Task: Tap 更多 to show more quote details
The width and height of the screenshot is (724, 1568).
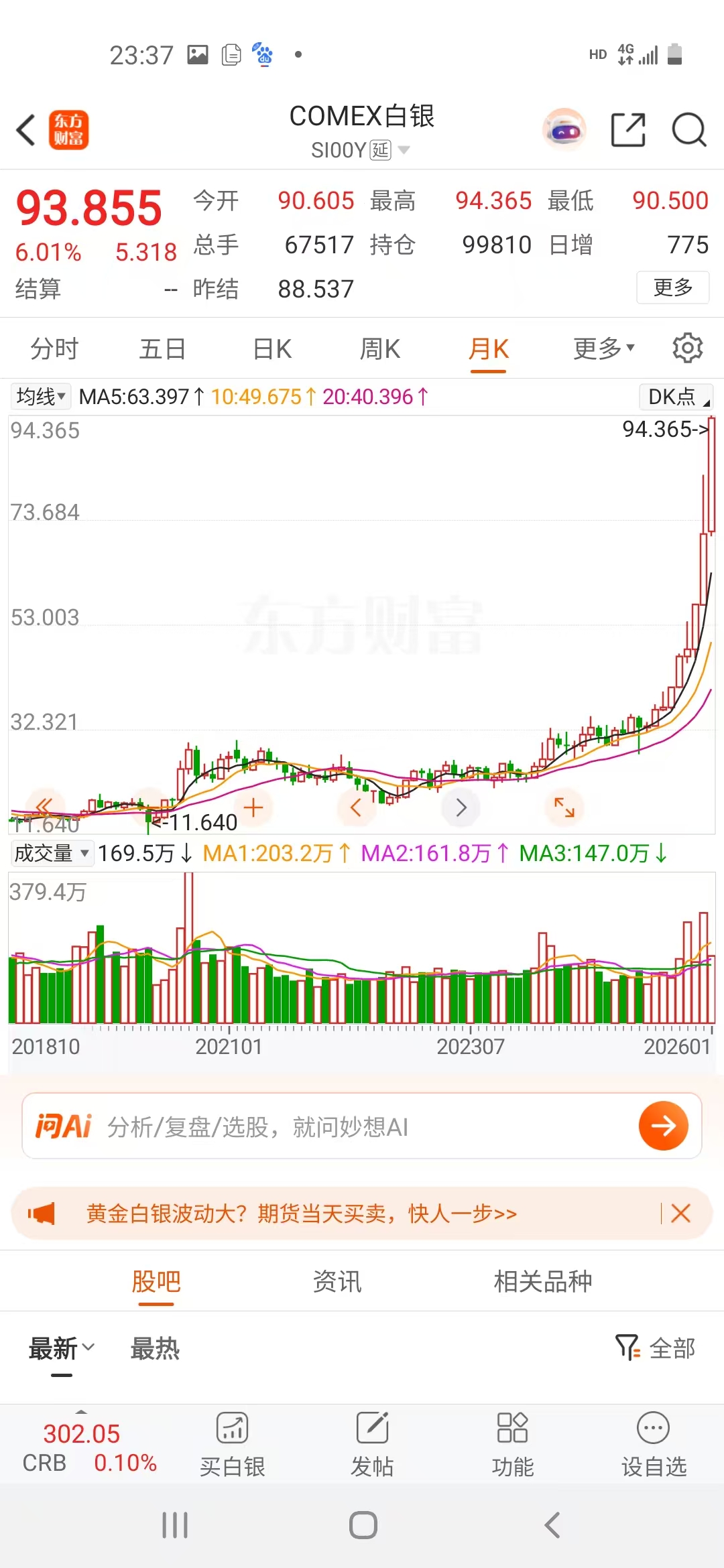Action: [672, 287]
